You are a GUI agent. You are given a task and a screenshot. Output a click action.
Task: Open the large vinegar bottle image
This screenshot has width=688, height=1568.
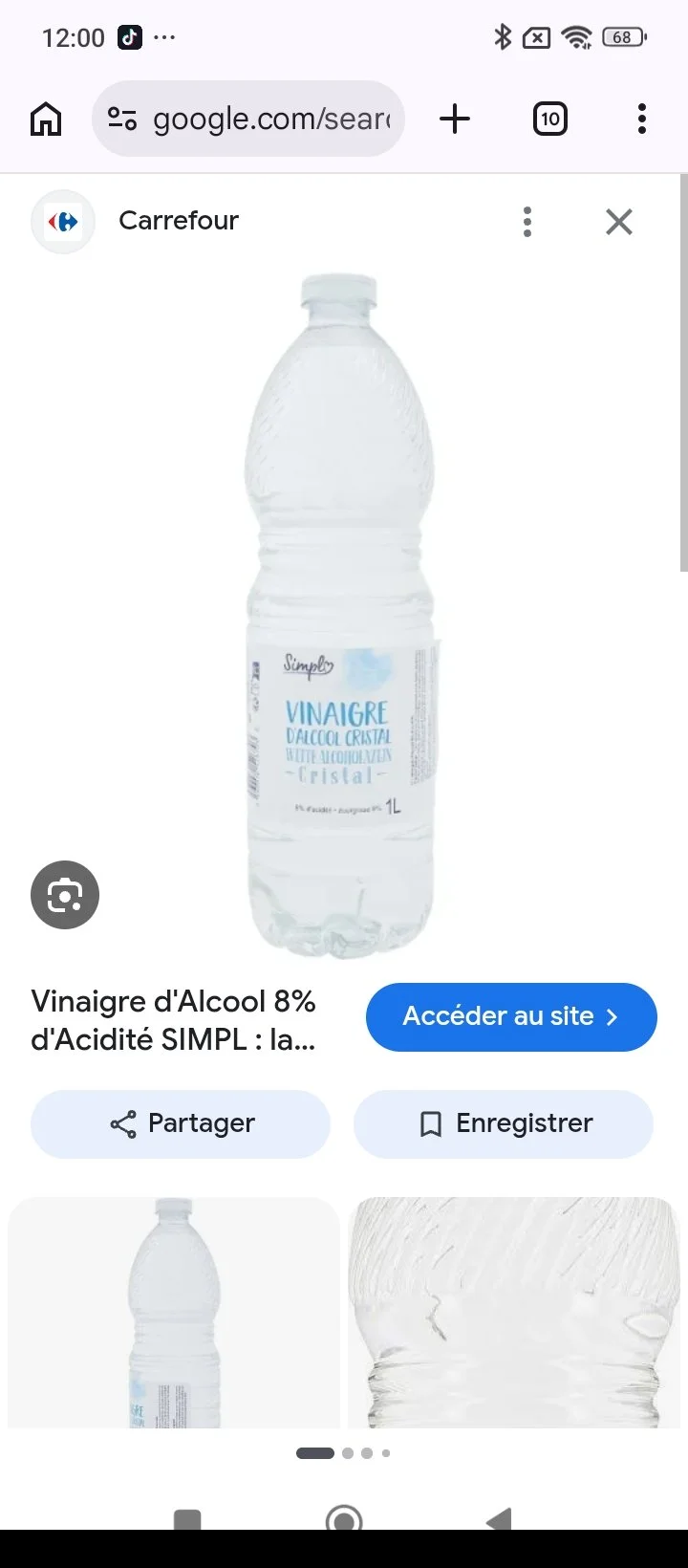pyautogui.click(x=341, y=617)
